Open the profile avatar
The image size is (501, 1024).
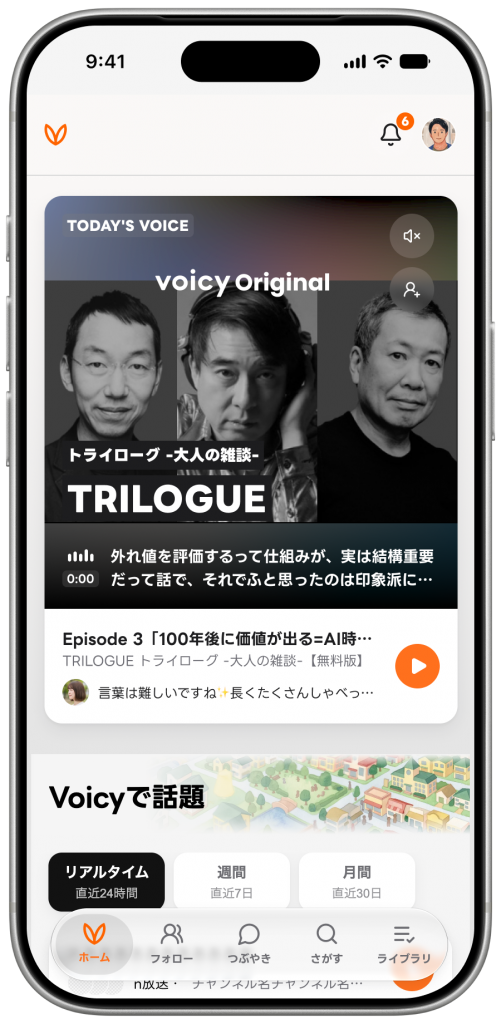click(438, 135)
